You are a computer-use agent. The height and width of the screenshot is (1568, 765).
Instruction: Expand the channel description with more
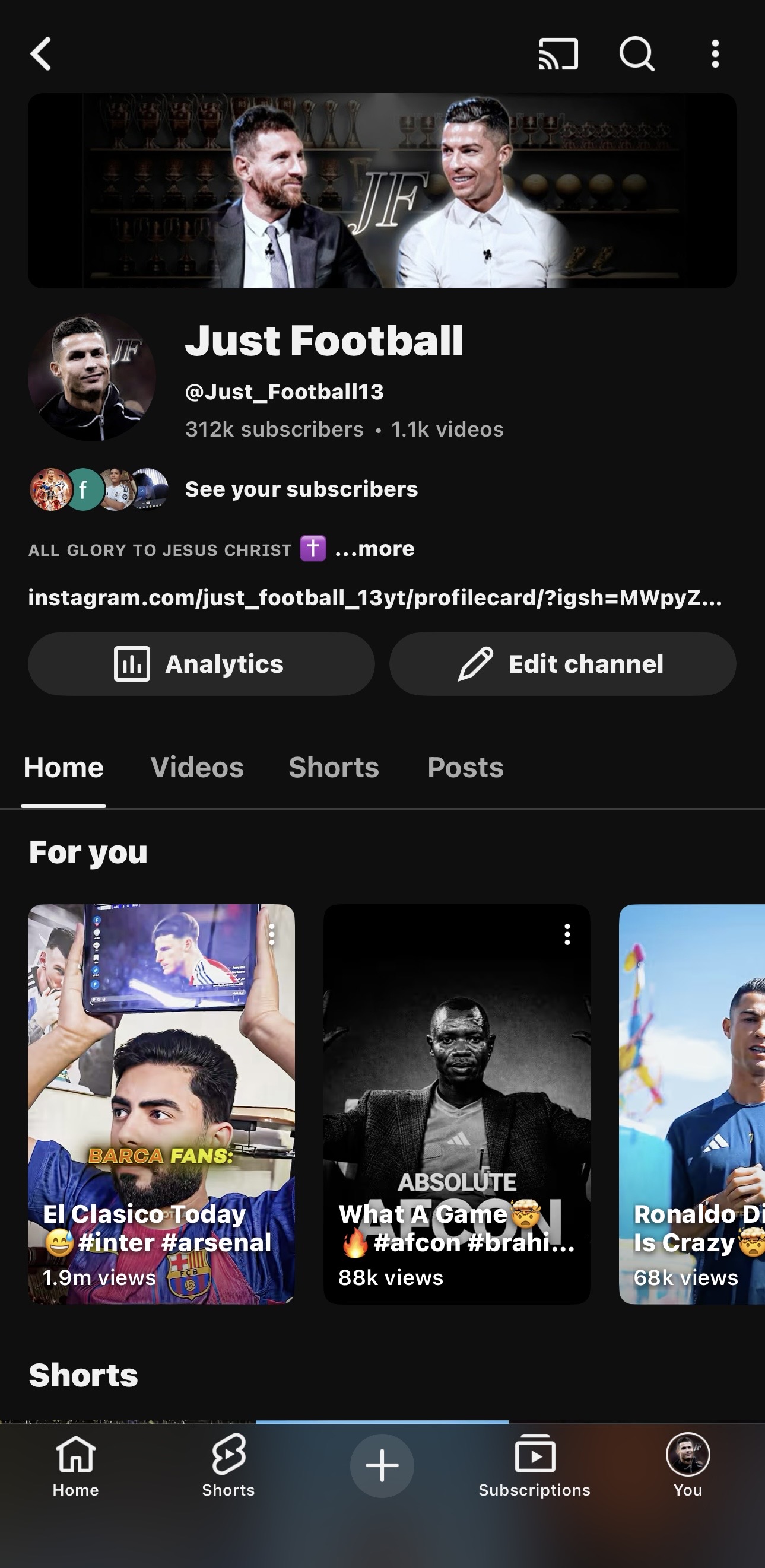click(x=374, y=549)
